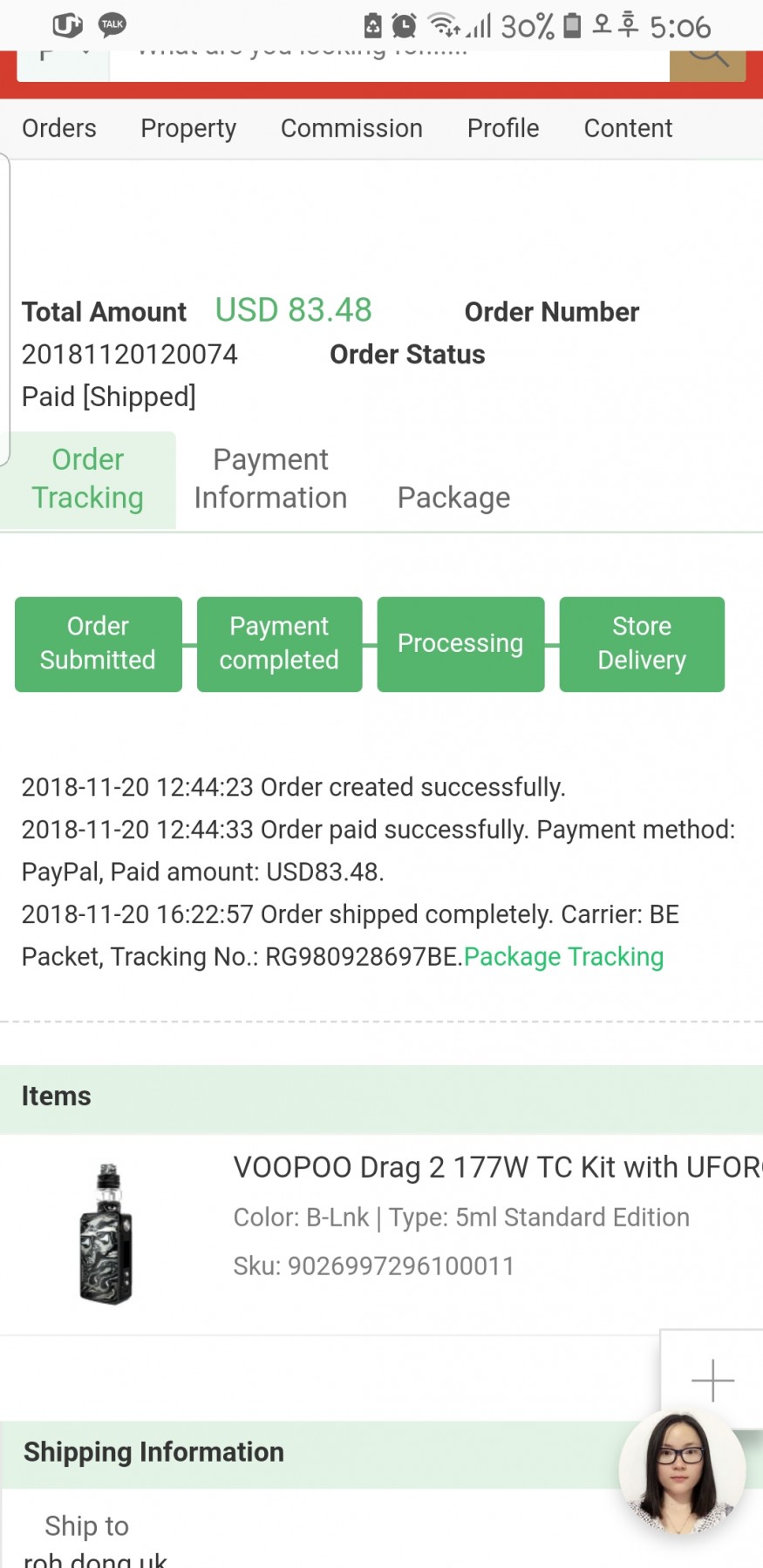Open the Content section
763x1568 pixels.
point(628,128)
